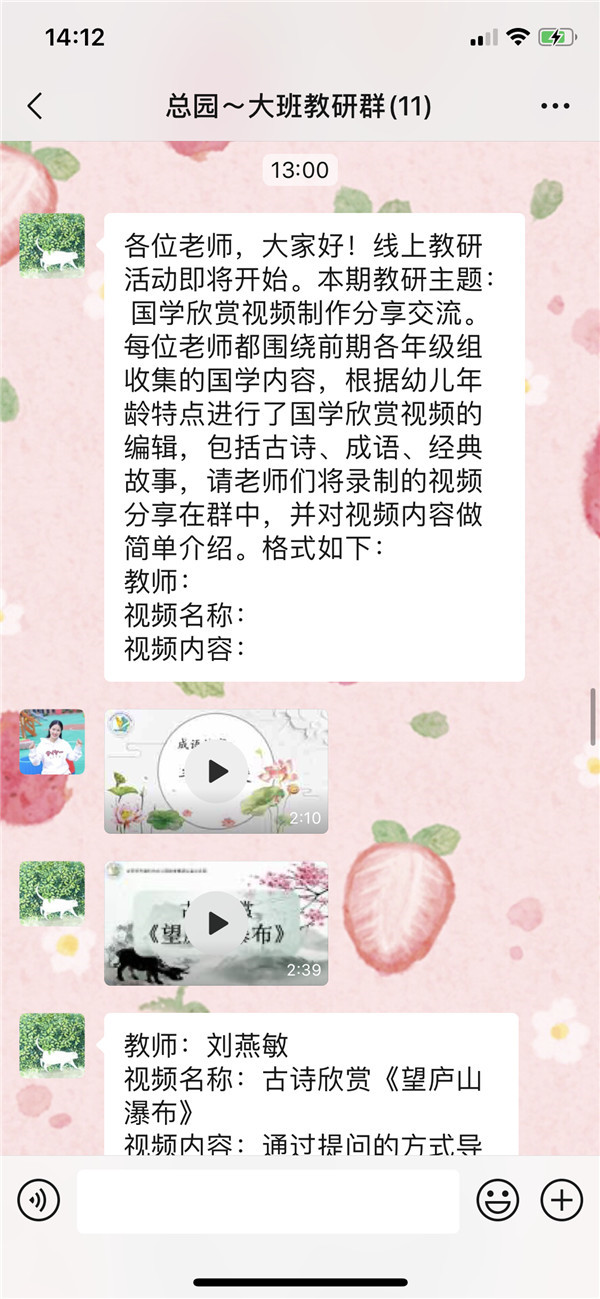The image size is (600, 1299).
Task: Open the plus attachments menu
Action: pyautogui.click(x=561, y=1199)
